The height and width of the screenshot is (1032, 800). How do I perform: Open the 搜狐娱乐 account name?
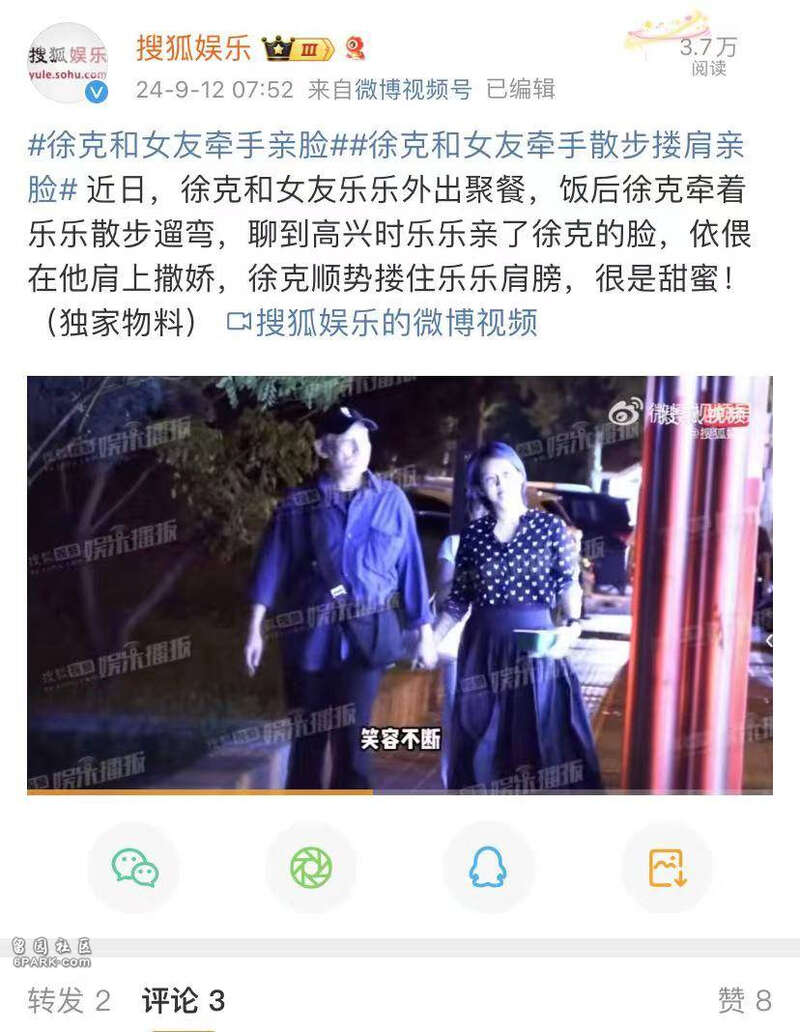(x=194, y=47)
